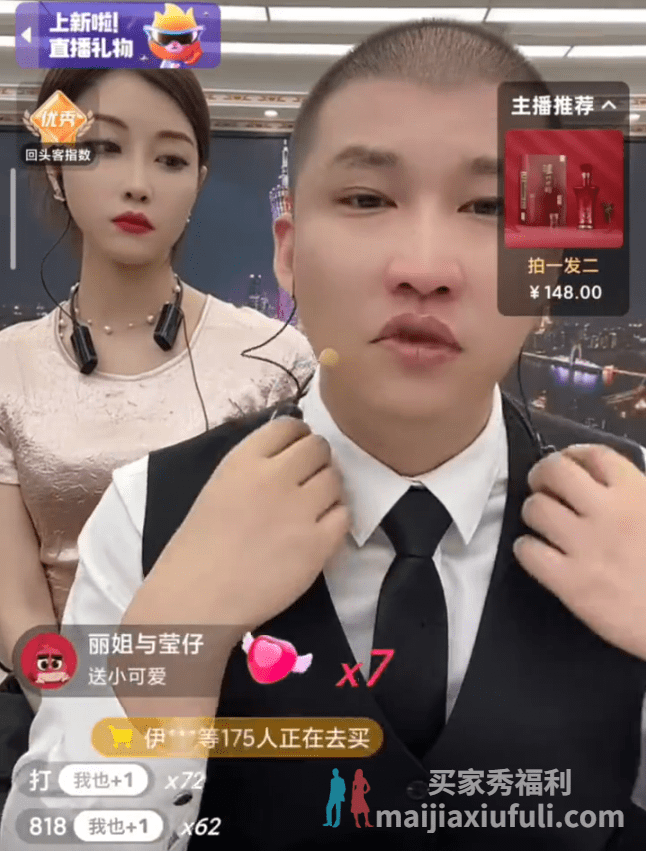Open the 上新啦 直播礼物 banner

pyautogui.click(x=118, y=34)
